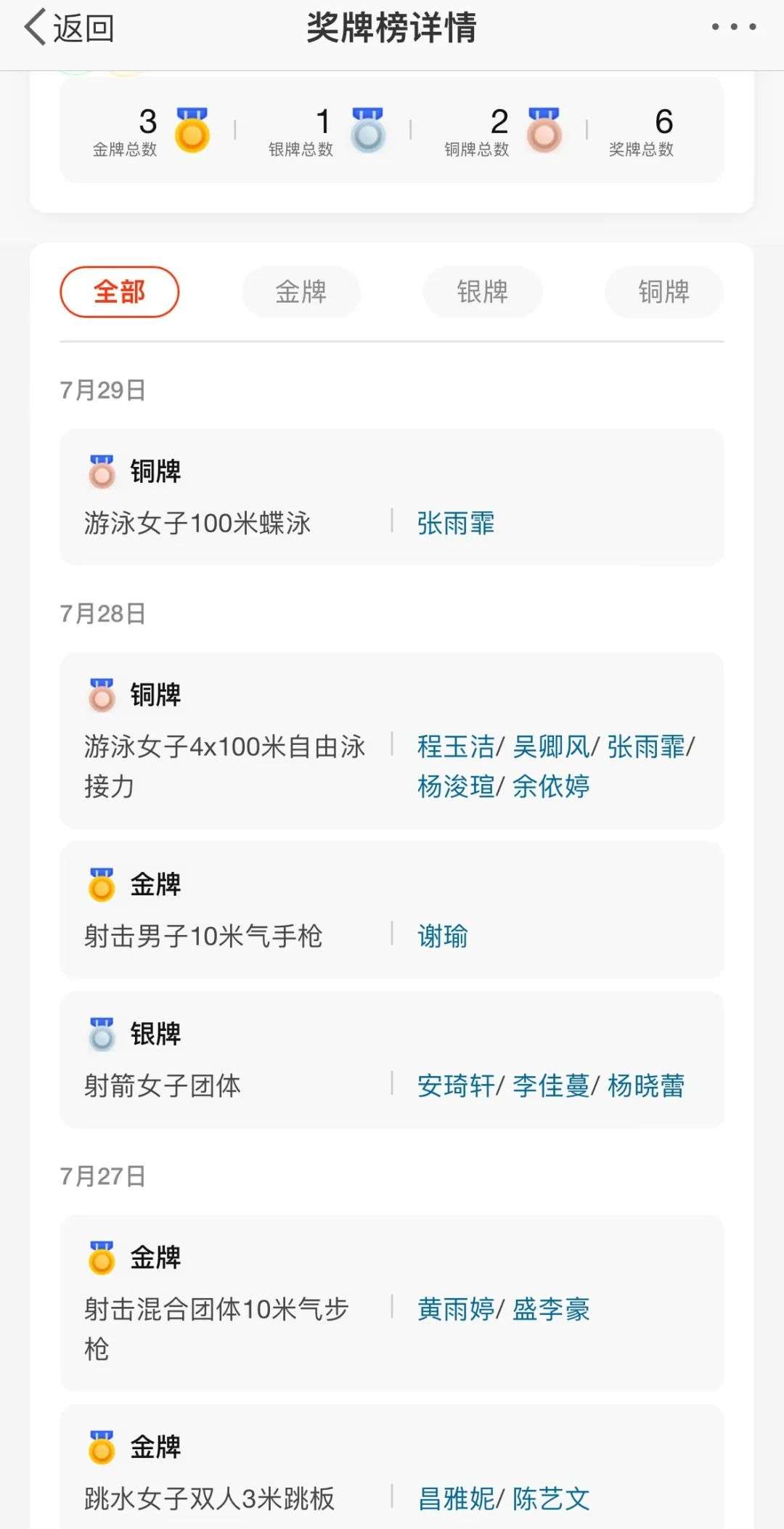784x1529 pixels.
Task: Open 张雨霏 under the 100米蝶泳 event
Action: [x=456, y=523]
